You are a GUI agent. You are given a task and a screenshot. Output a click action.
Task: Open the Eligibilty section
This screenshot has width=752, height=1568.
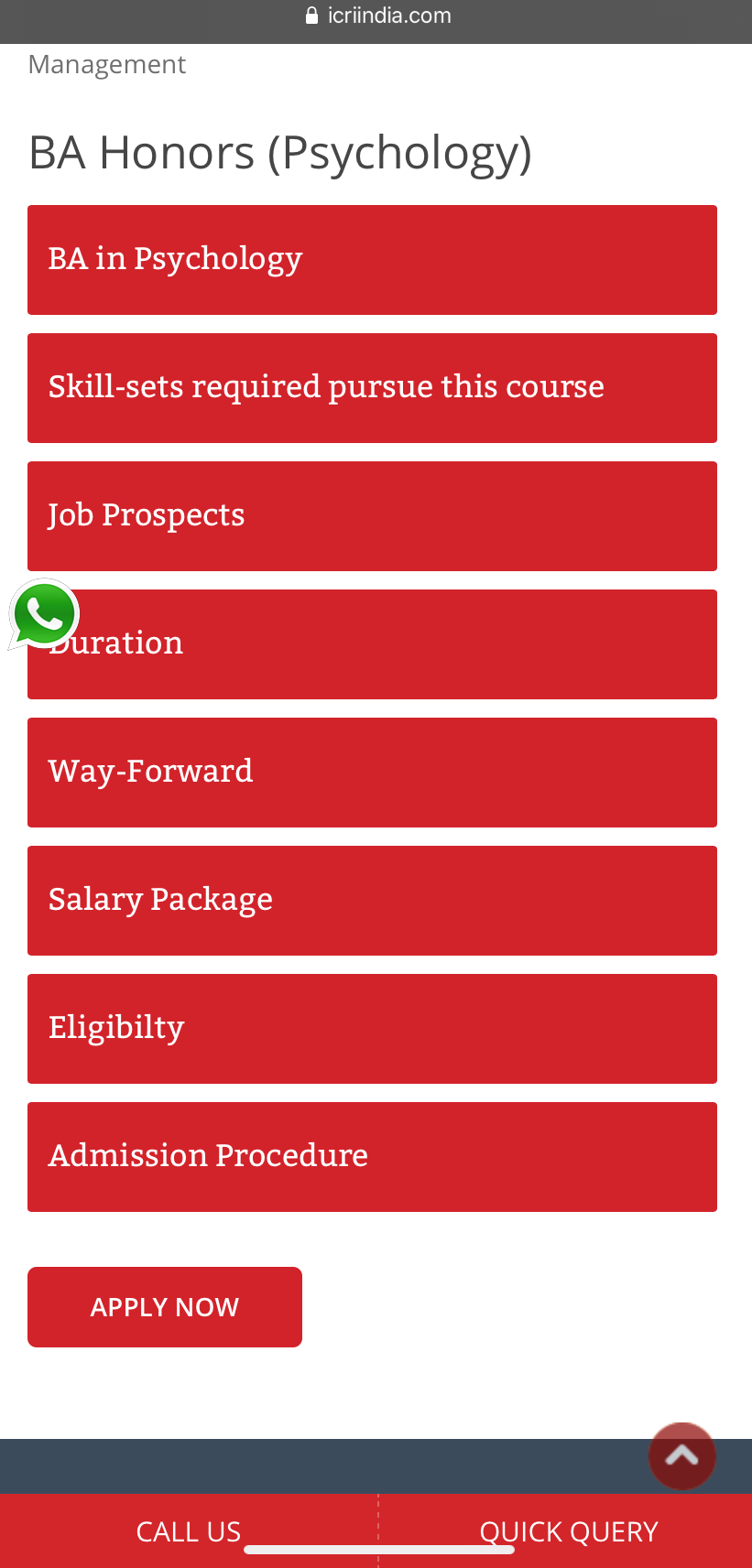coord(372,1029)
